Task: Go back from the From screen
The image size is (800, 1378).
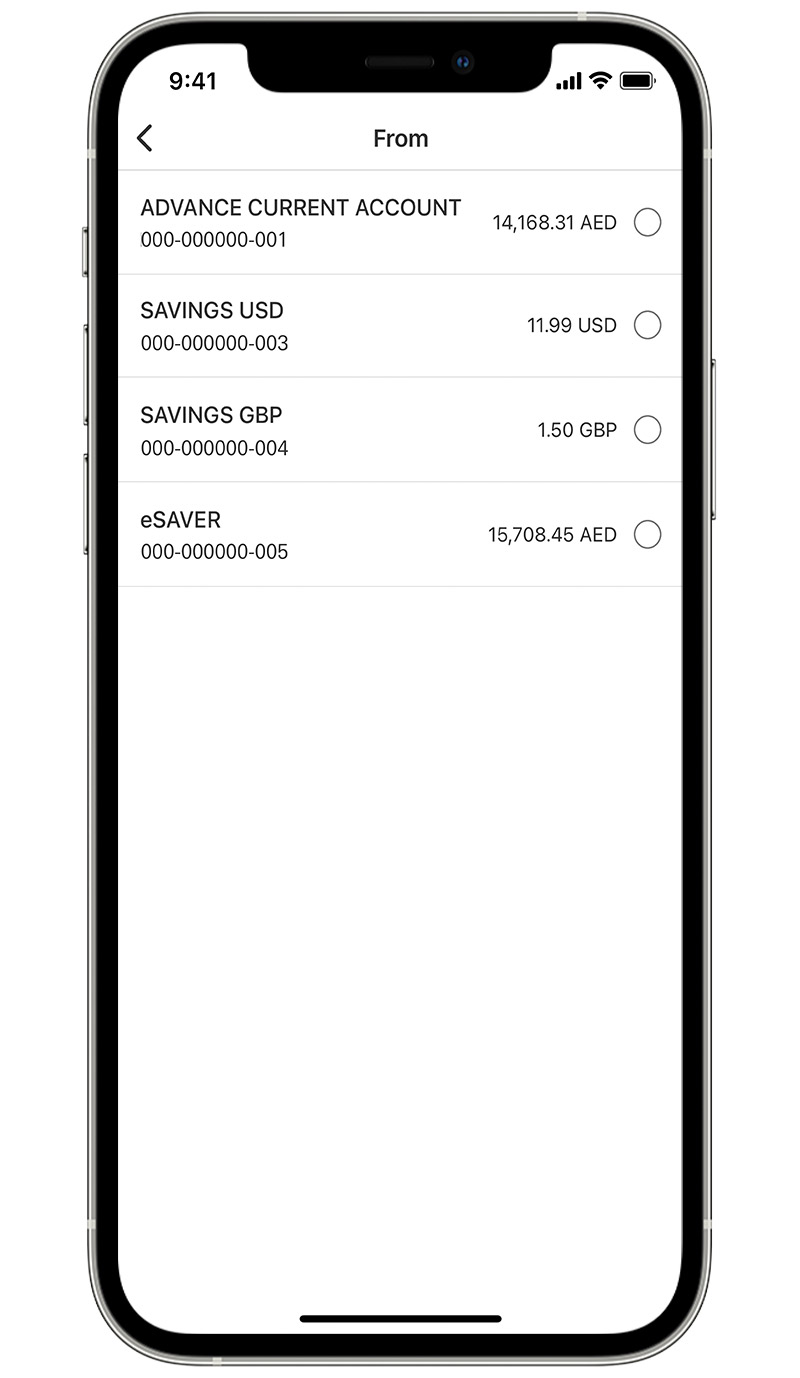Action: tap(145, 138)
